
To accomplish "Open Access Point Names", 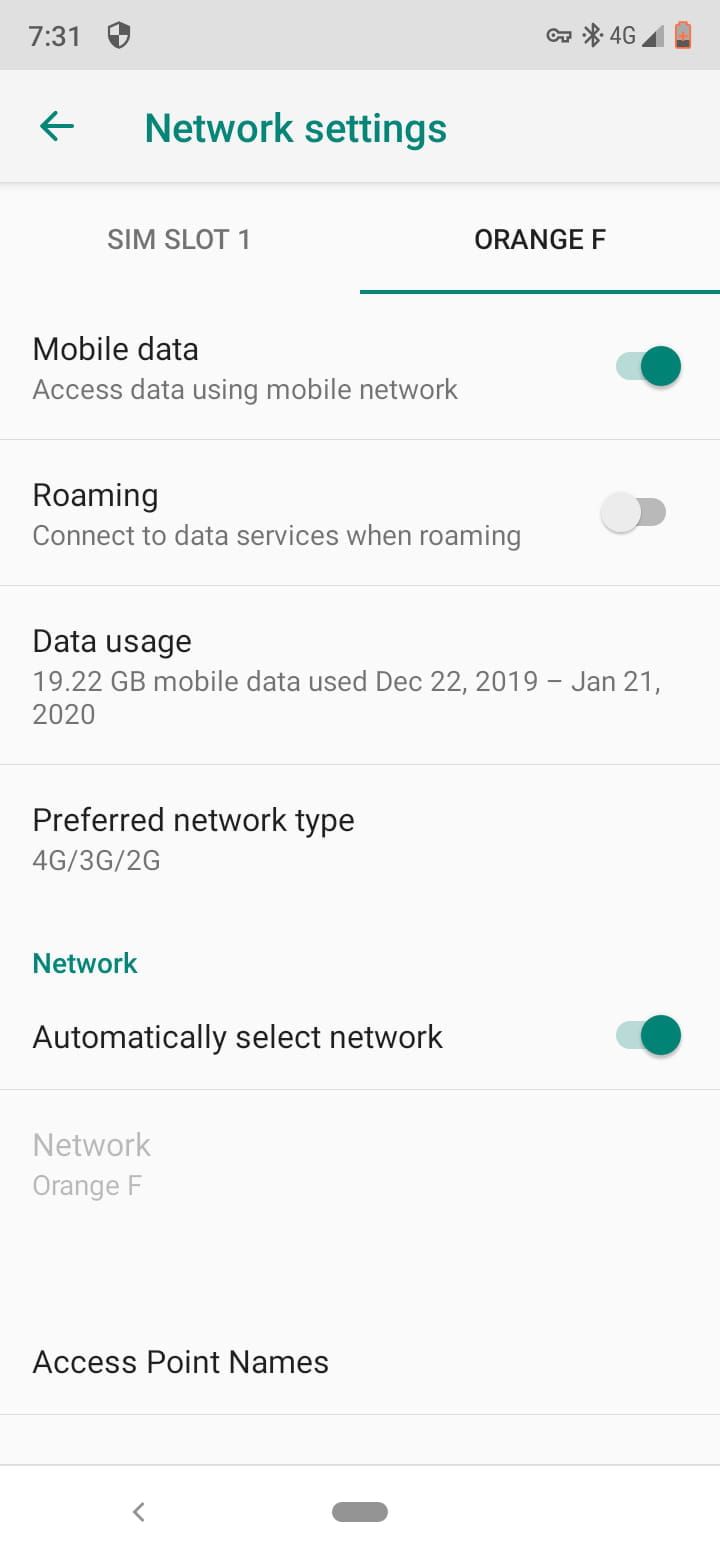I will pos(360,1362).
